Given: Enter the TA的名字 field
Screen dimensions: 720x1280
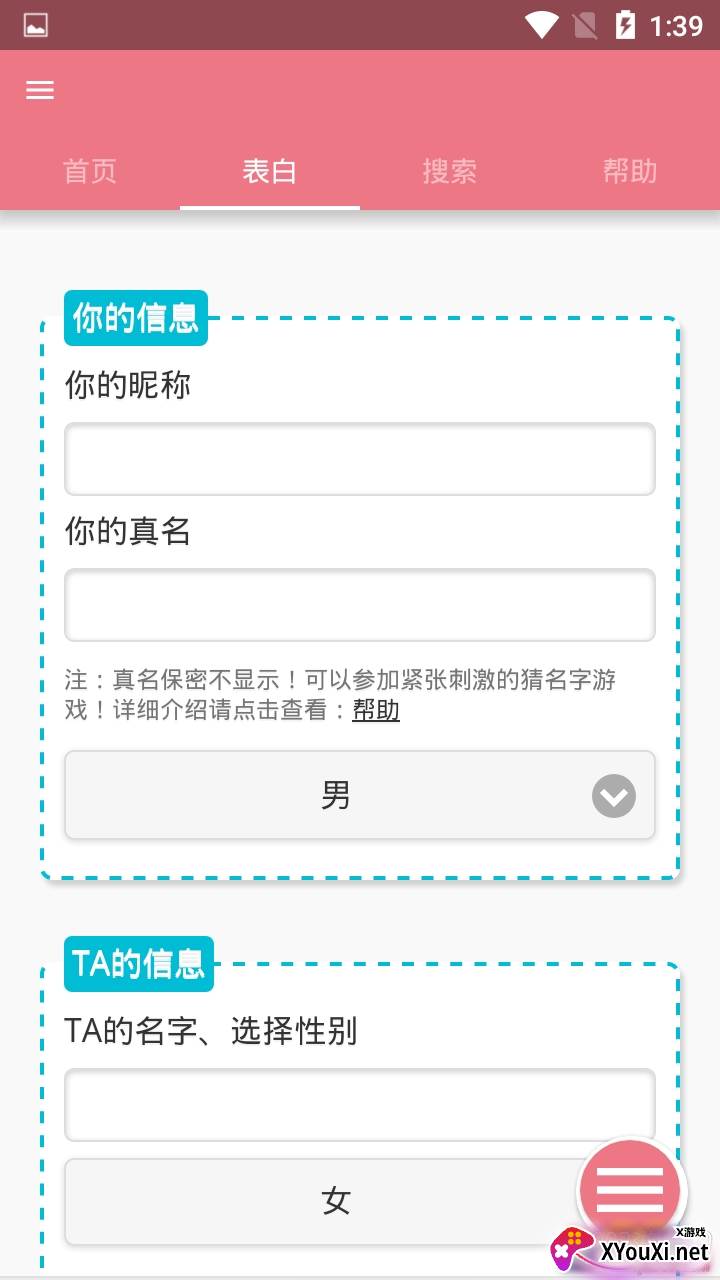Looking at the screenshot, I should (x=360, y=1105).
